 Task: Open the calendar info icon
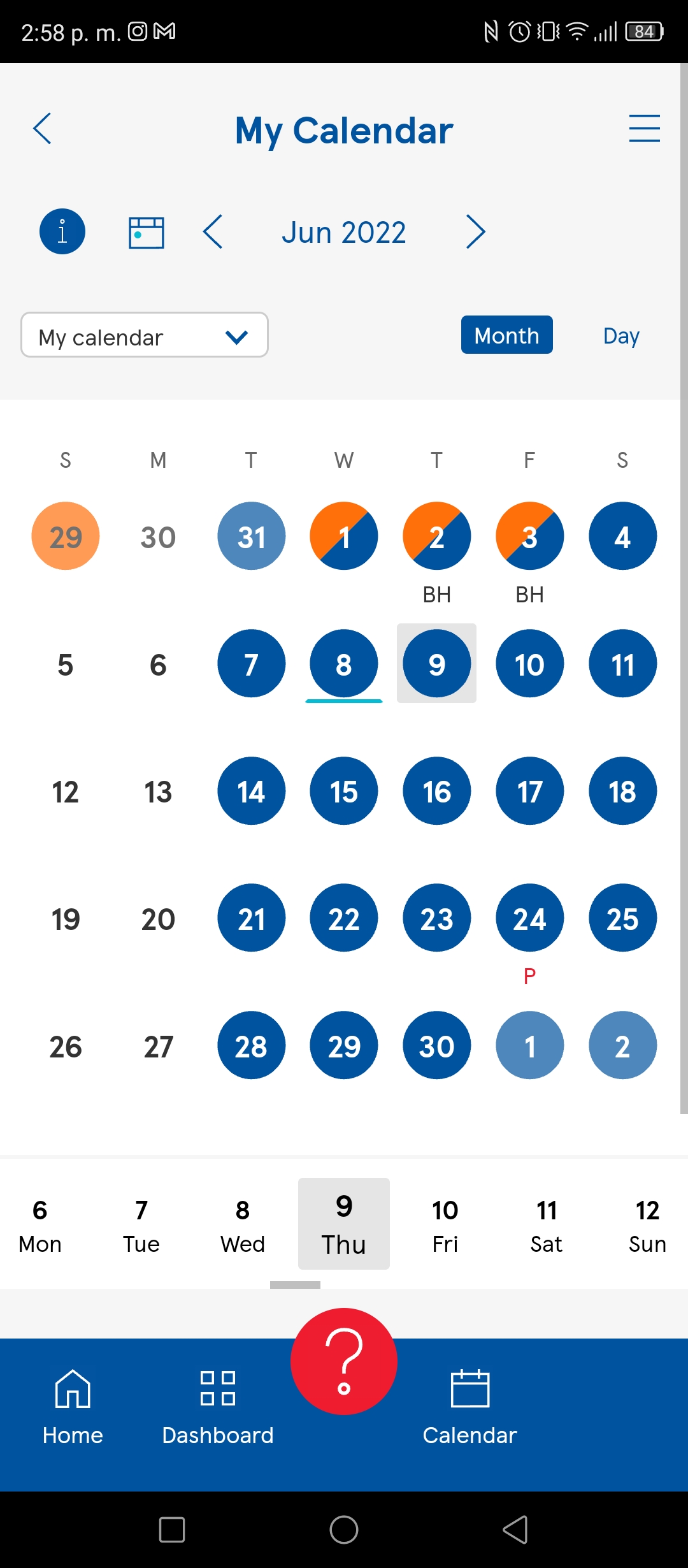coord(62,231)
